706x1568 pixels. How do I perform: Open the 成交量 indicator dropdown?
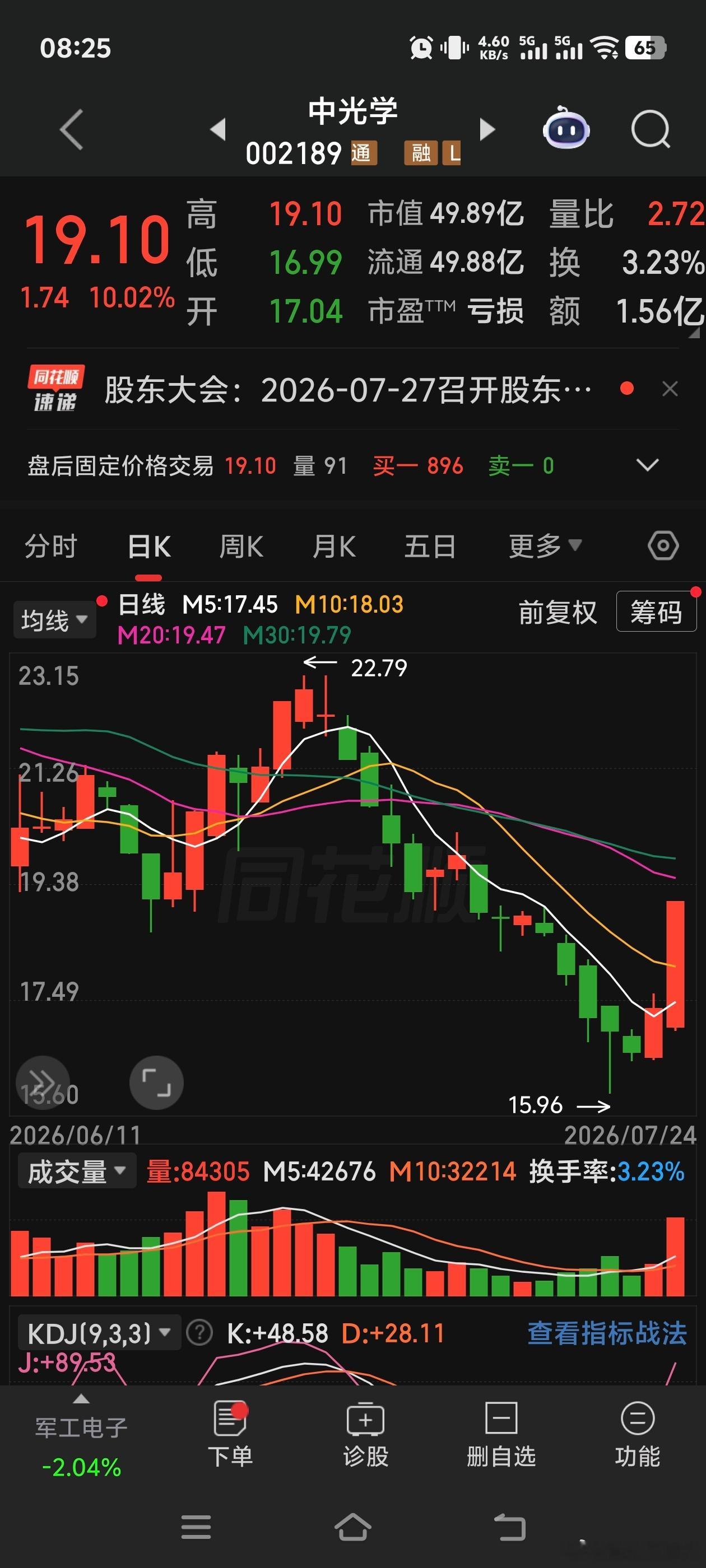pyautogui.click(x=77, y=1170)
